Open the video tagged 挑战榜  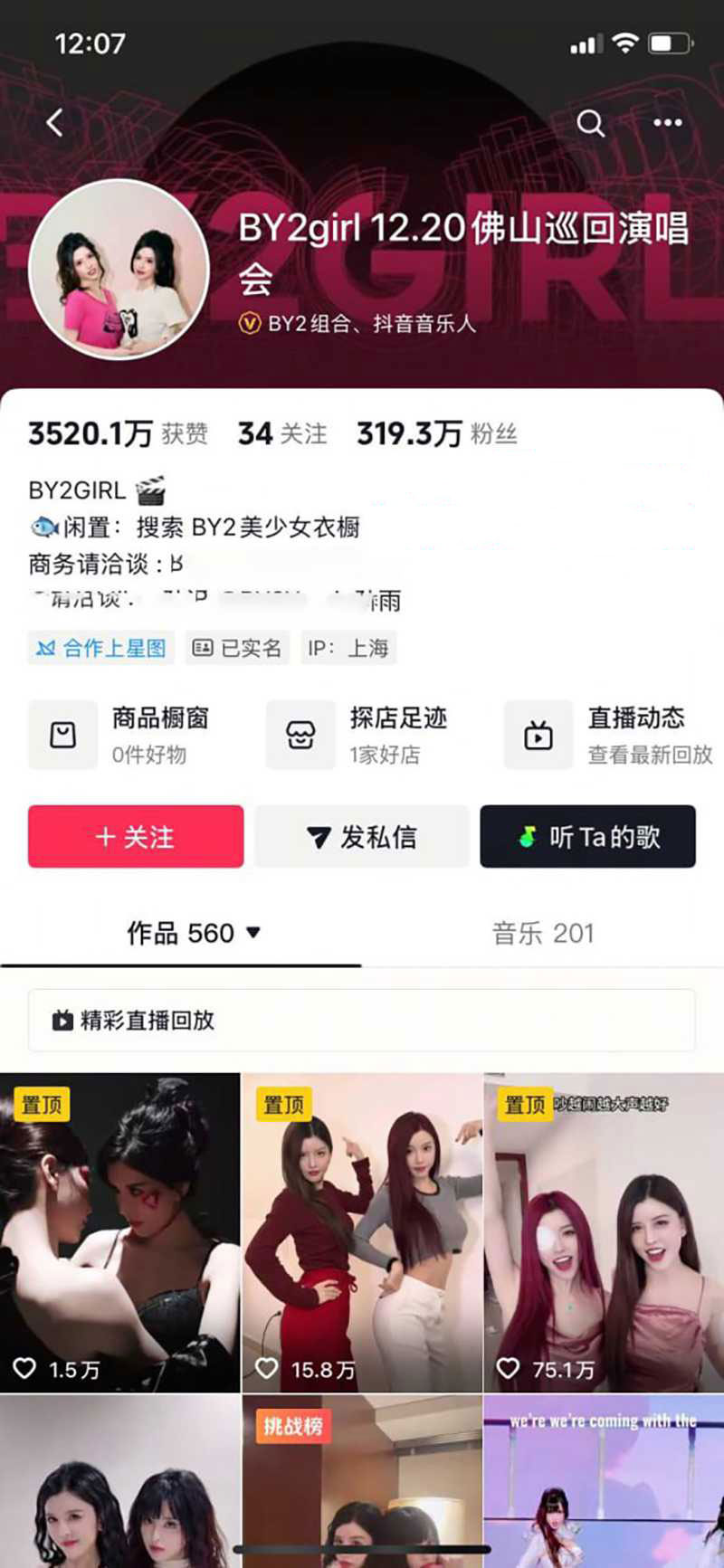point(362,1484)
